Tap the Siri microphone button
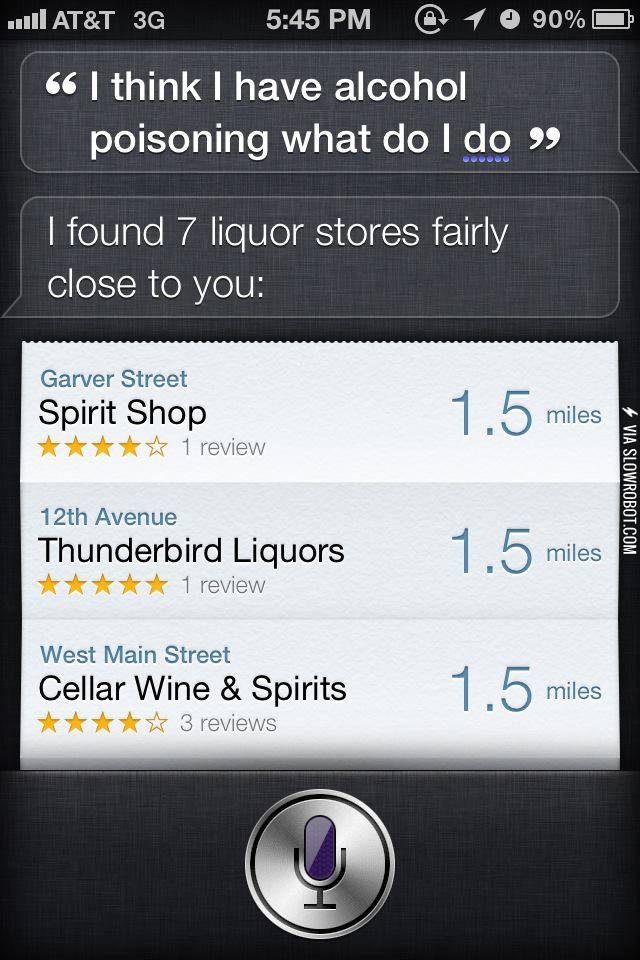The width and height of the screenshot is (640, 960). [320, 863]
